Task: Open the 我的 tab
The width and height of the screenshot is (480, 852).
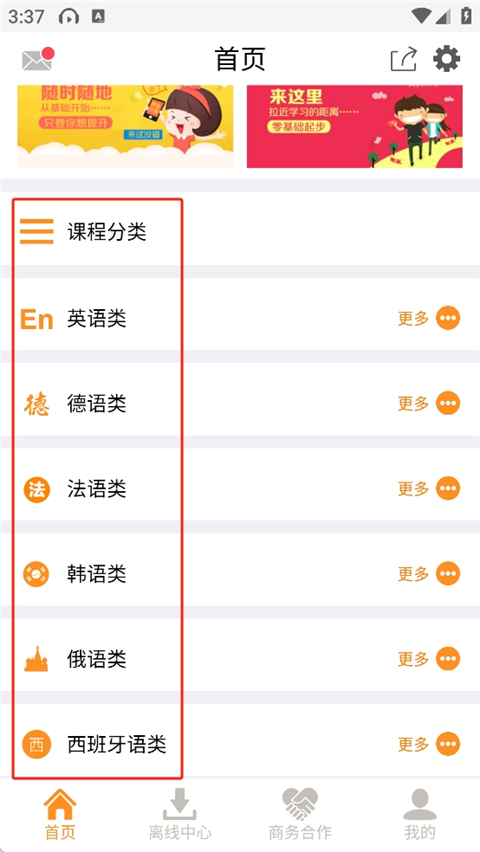Action: (x=420, y=814)
